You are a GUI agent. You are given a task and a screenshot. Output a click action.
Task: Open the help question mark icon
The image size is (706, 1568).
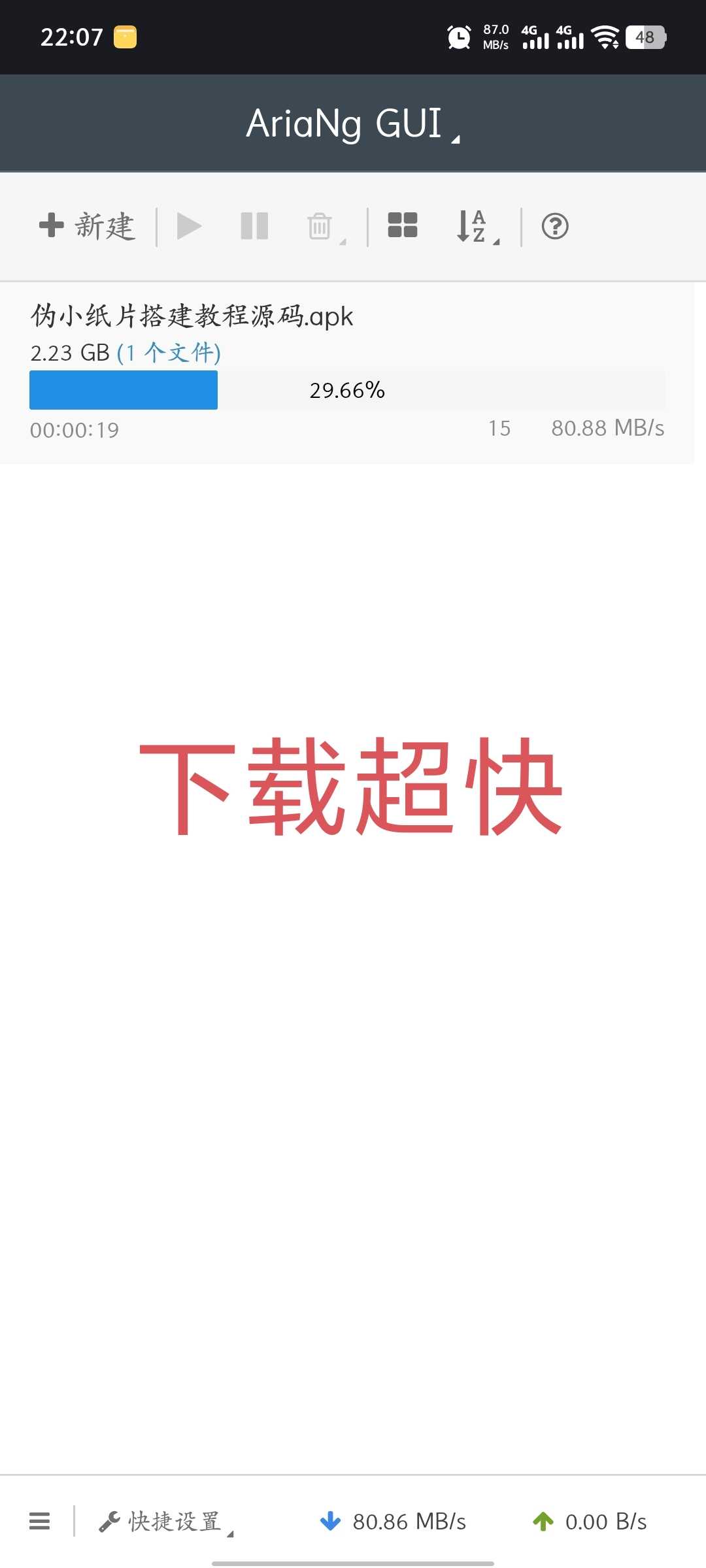point(555,227)
